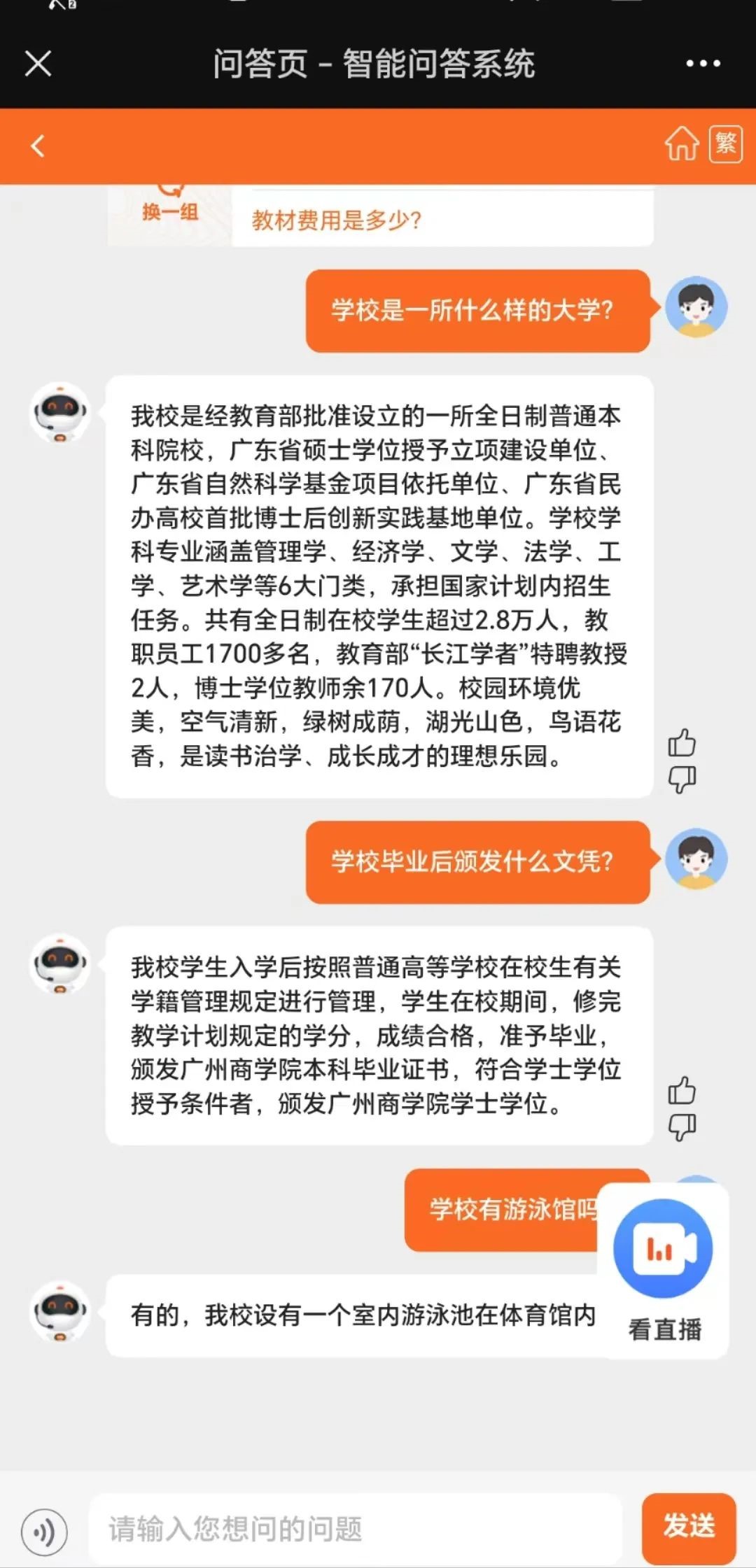The image size is (756, 1568).
Task: Close the 问答页 webview with the X
Action: click(x=38, y=64)
